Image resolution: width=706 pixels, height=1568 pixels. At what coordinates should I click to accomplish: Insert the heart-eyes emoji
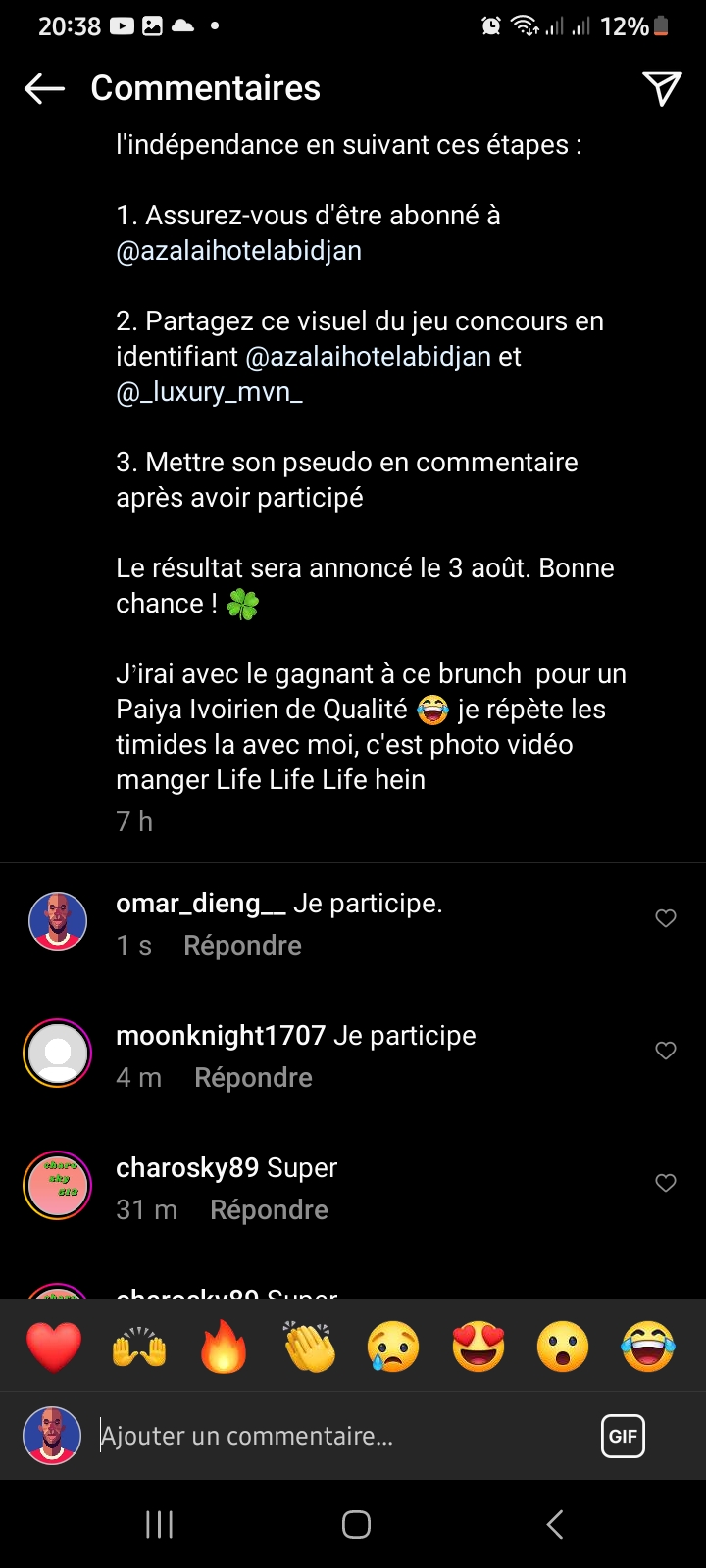point(479,1347)
